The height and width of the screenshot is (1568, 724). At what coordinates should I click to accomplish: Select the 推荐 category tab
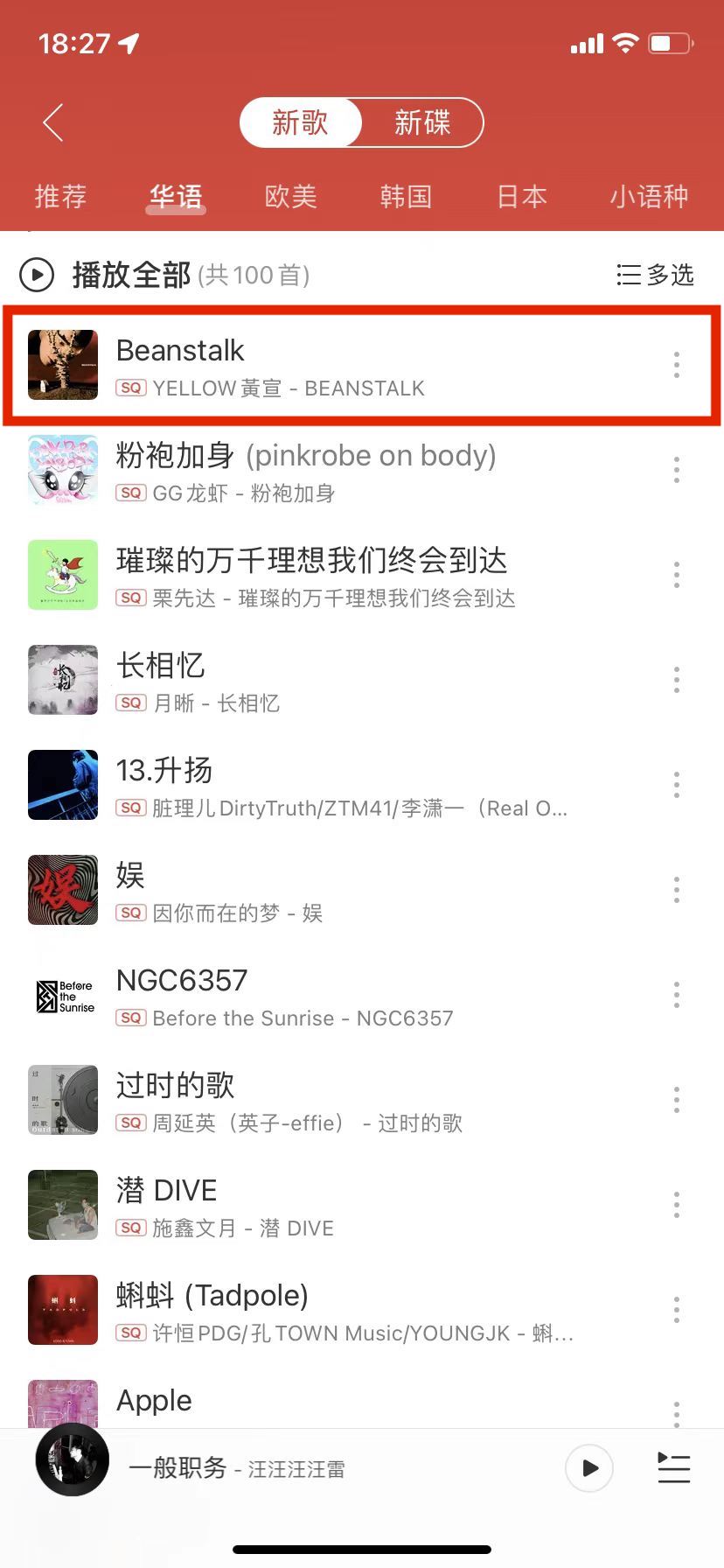60,196
